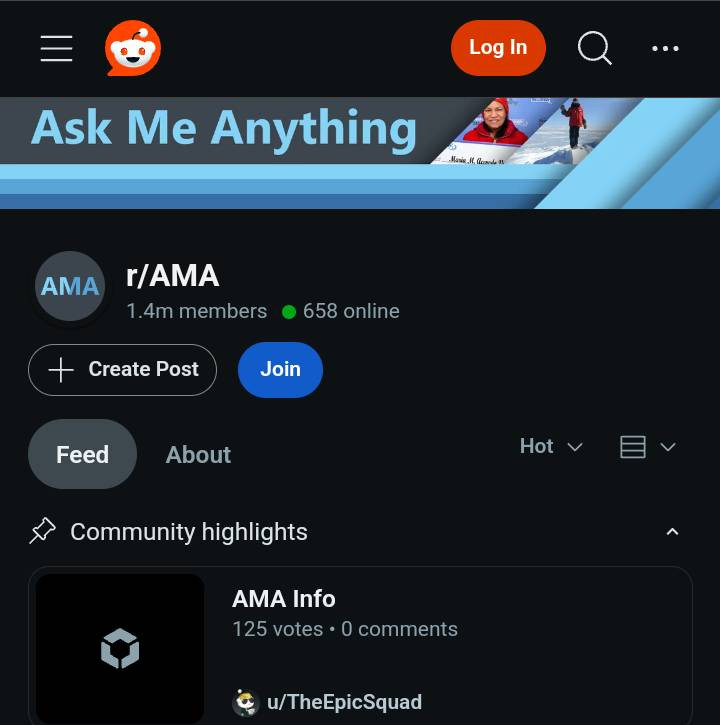The image size is (720, 725).
Task: Go to the Reddit home logo
Action: pos(133,48)
